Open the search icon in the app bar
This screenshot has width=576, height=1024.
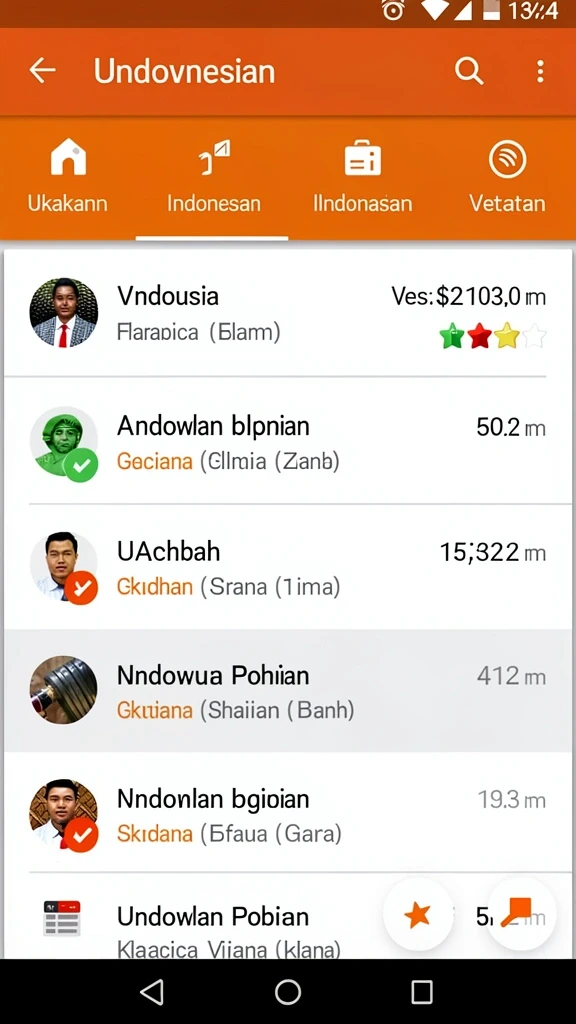tap(469, 71)
